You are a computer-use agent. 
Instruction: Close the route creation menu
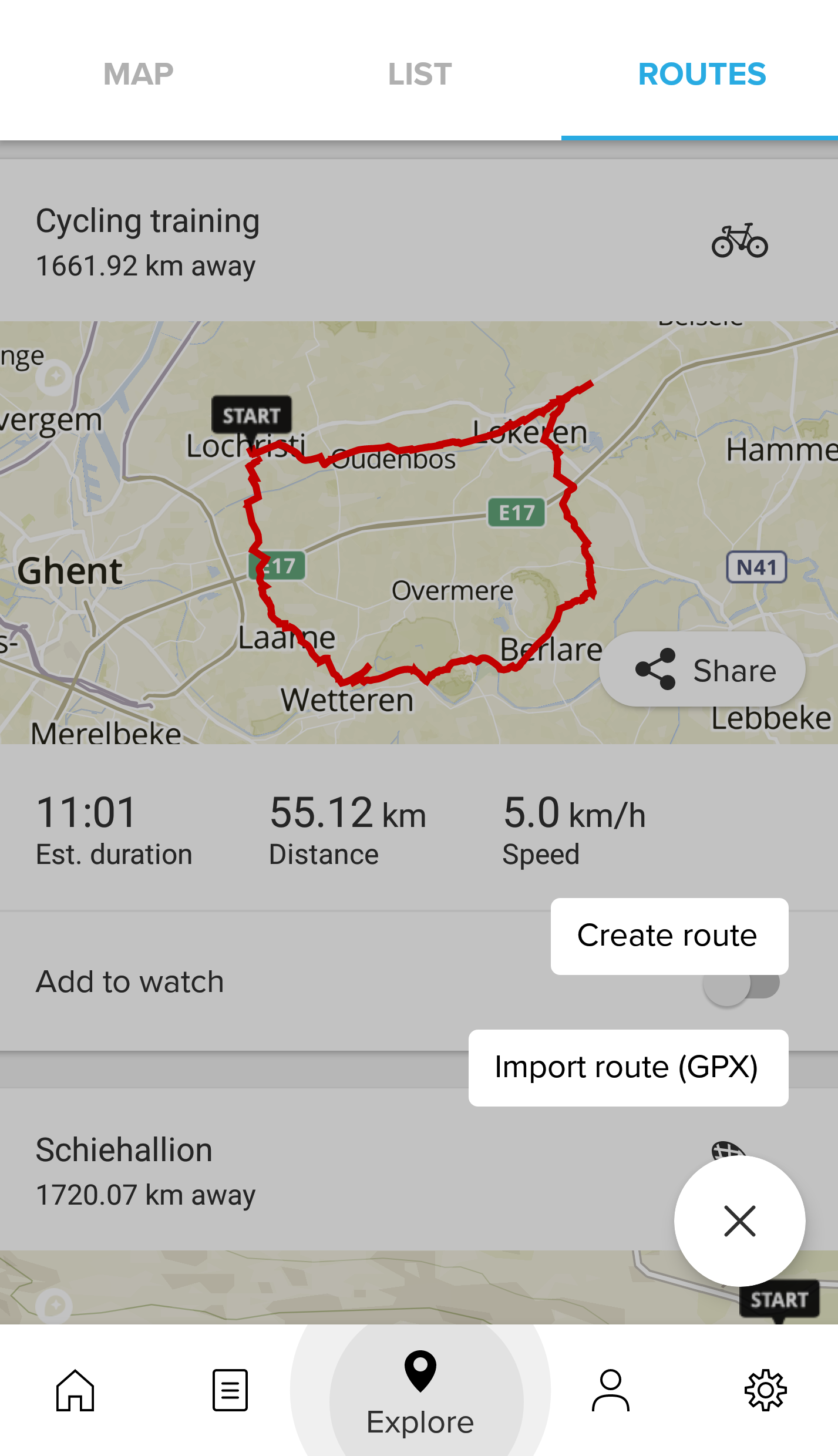pos(739,1221)
